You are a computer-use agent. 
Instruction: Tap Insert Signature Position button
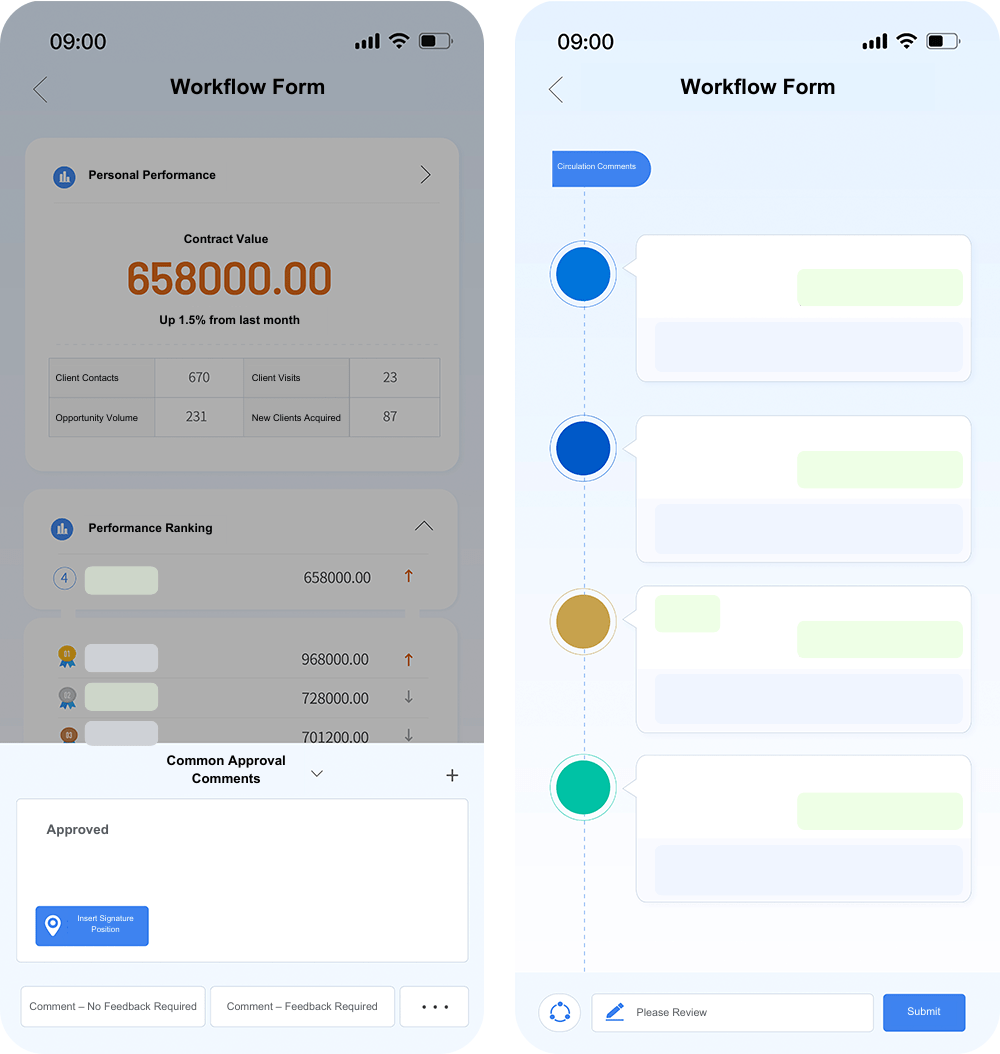point(92,925)
